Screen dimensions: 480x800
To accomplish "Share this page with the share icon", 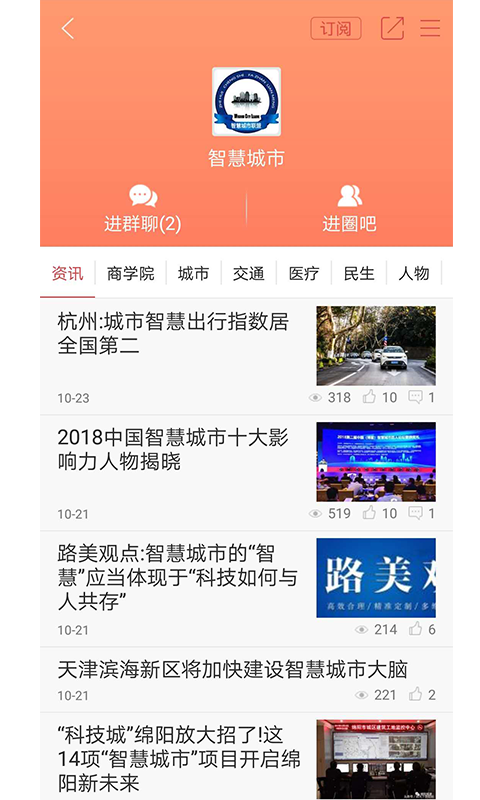I will coord(392,29).
